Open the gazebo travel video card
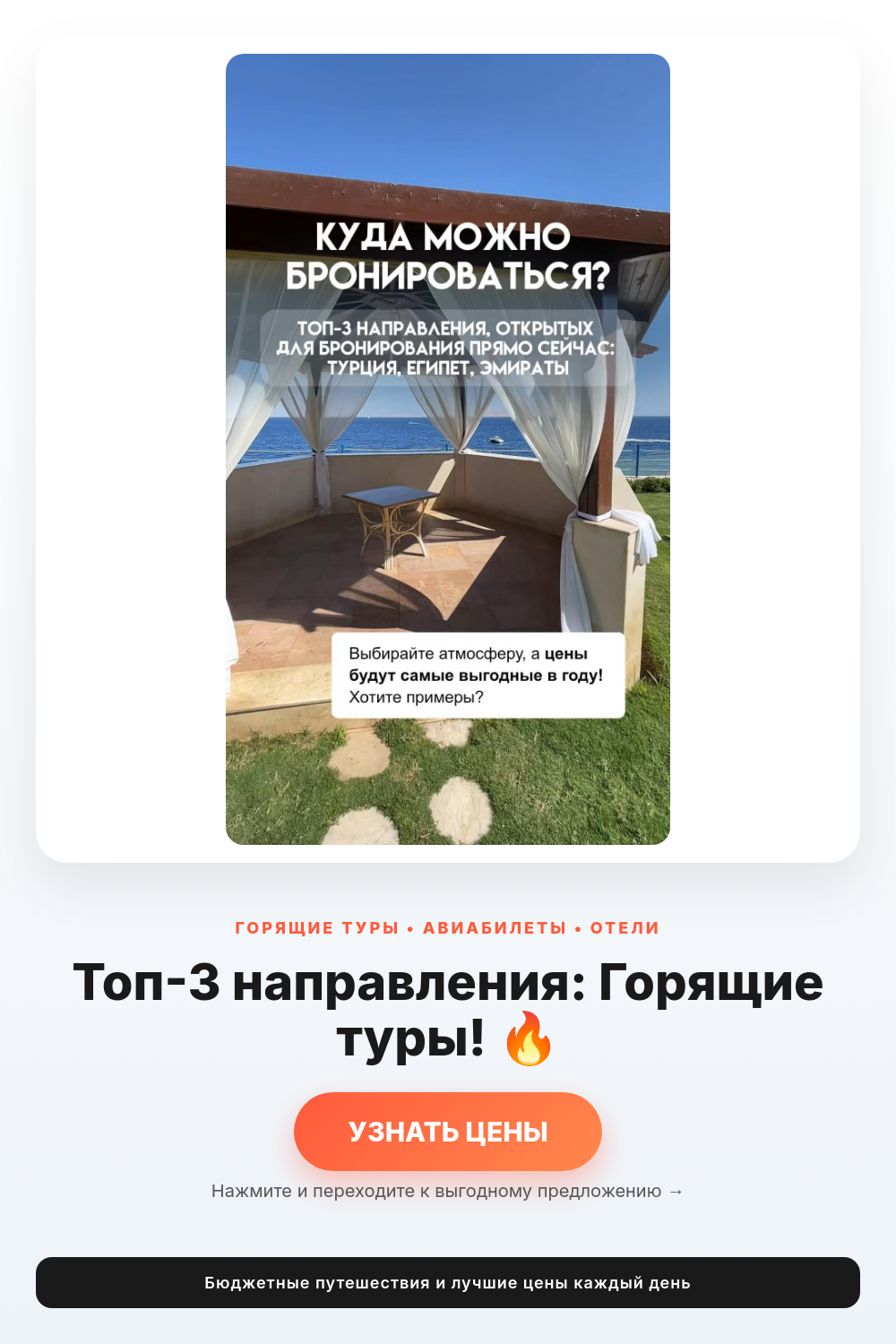This screenshot has height=1344, width=896. coord(448,449)
